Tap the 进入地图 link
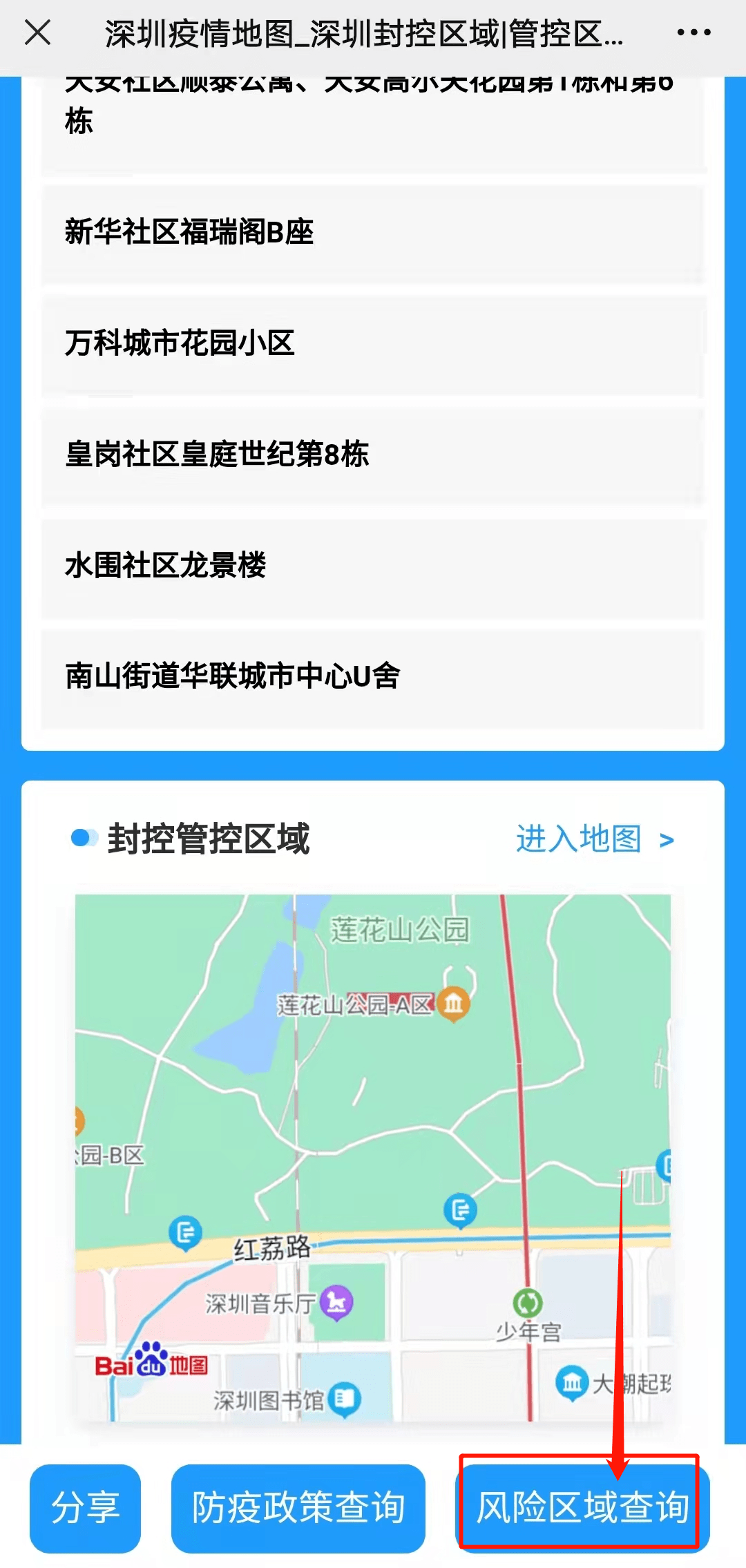The height and width of the screenshot is (1568, 746). point(595,839)
